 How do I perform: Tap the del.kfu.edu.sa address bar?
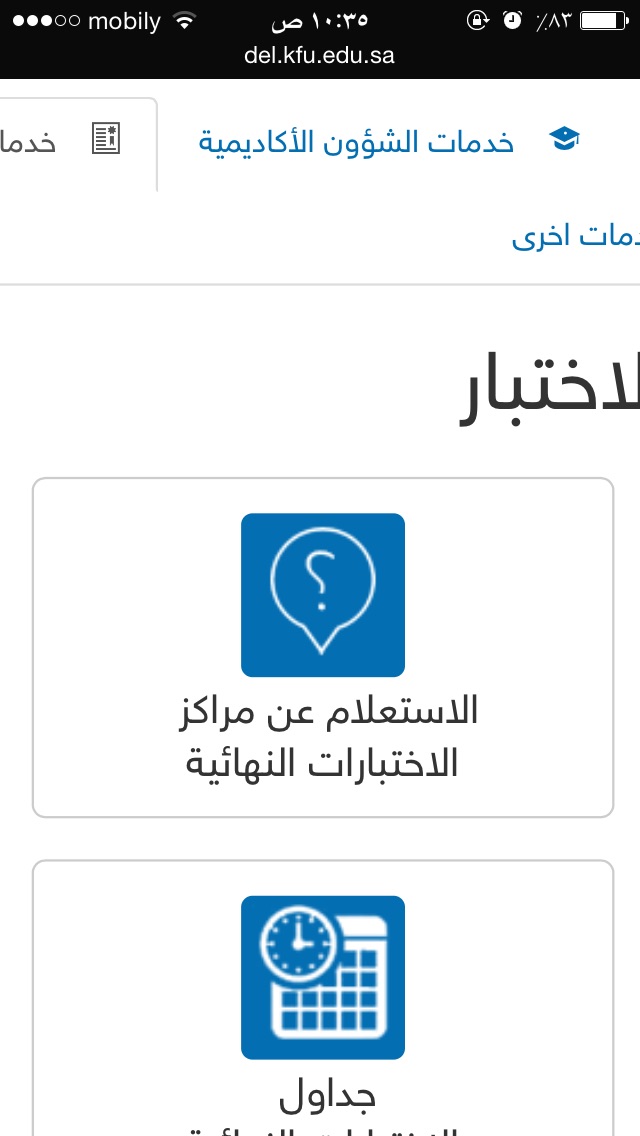[320, 56]
